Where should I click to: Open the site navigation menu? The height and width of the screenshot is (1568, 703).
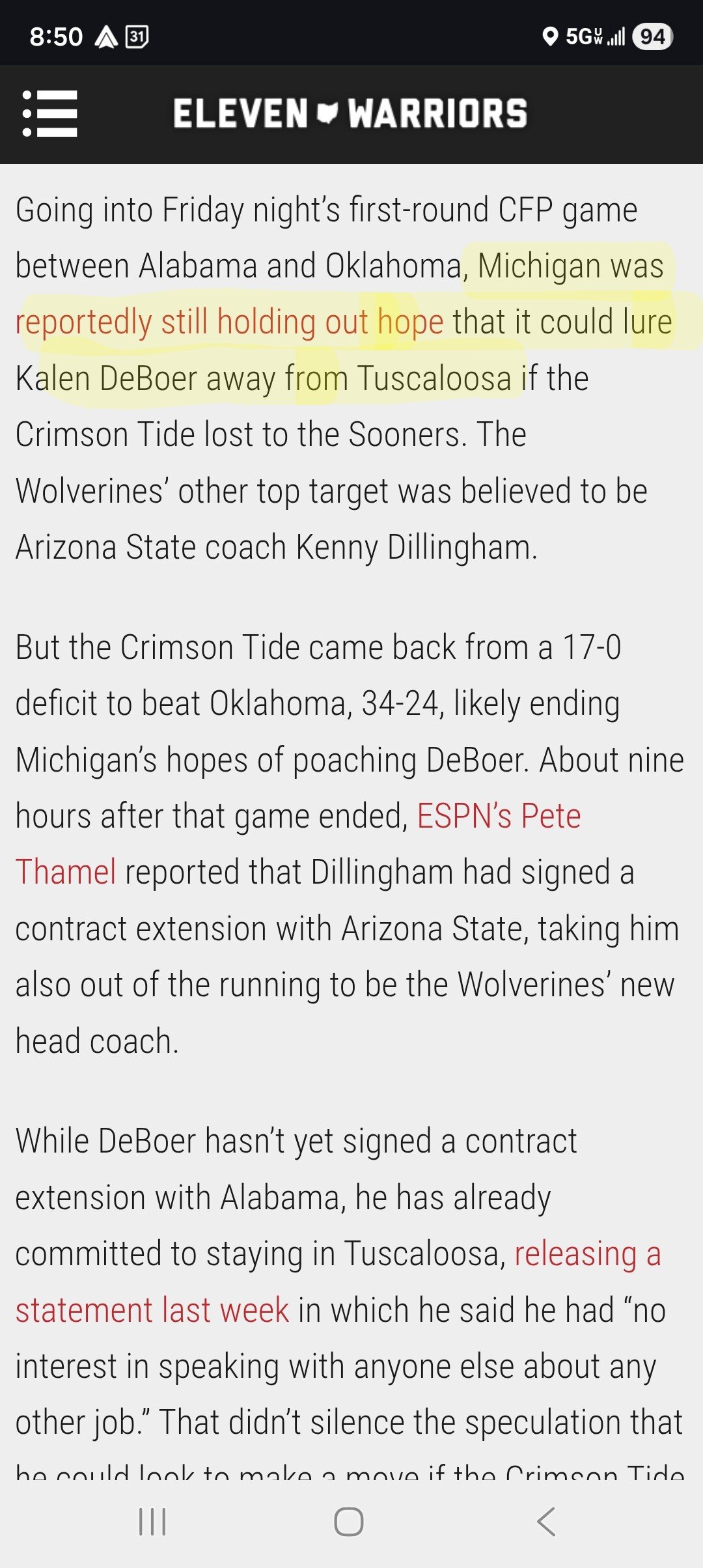coord(50,114)
